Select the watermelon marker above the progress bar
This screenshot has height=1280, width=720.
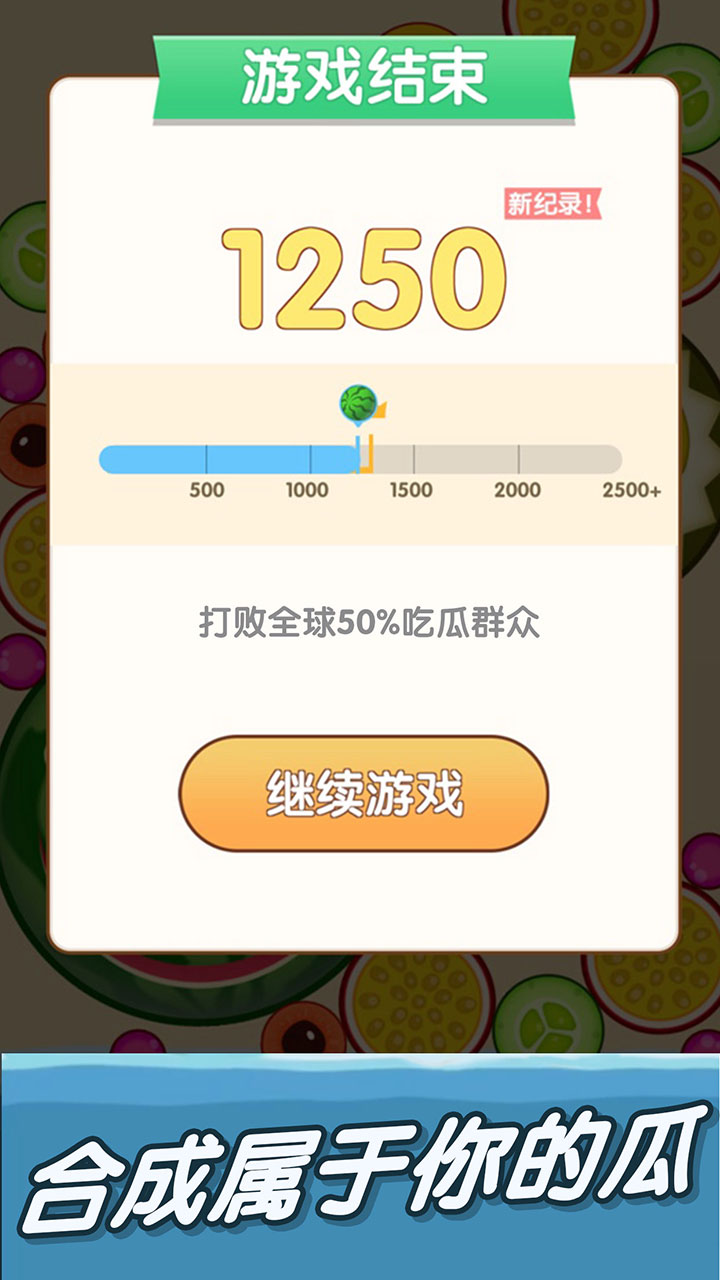(358, 402)
